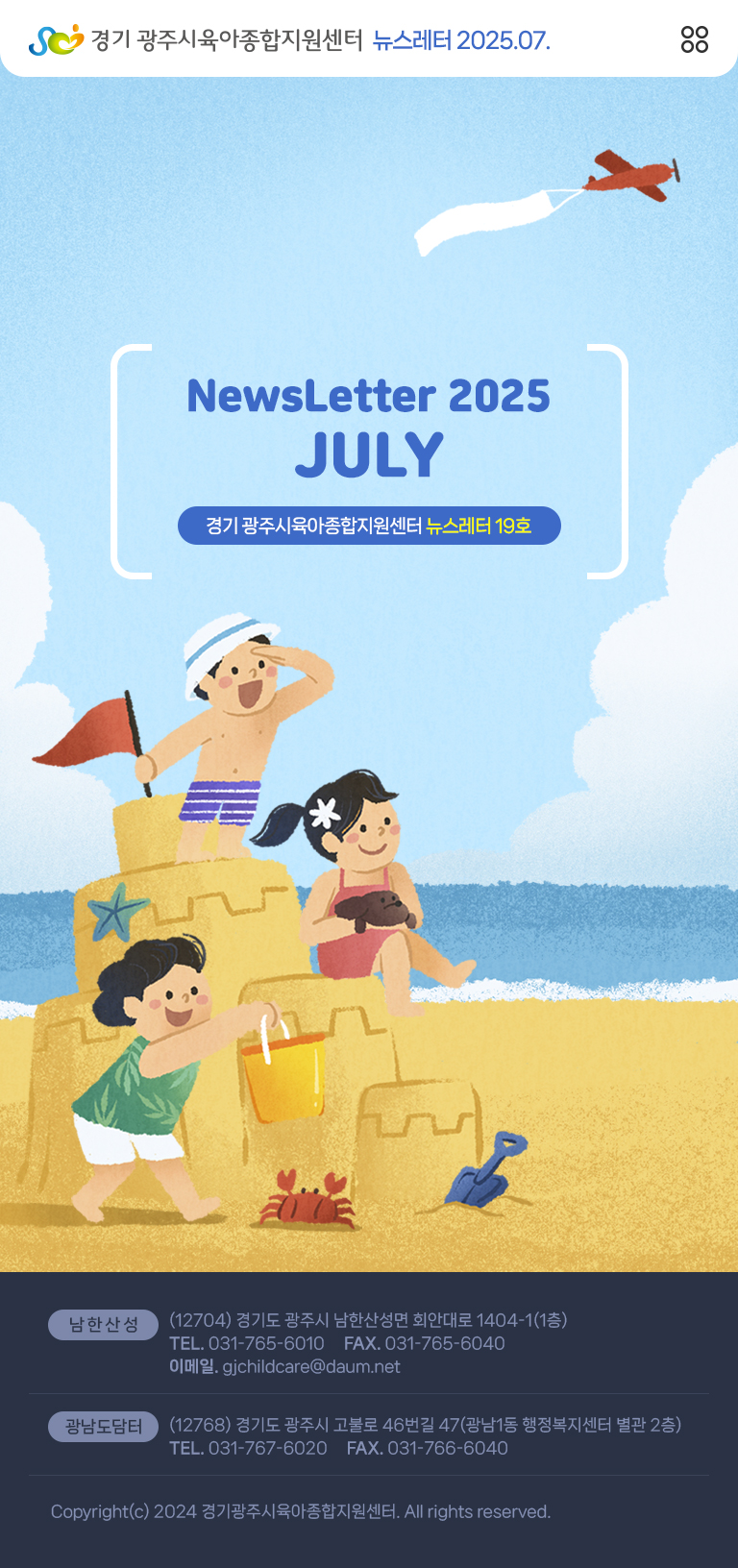Open the four-circle menu icon

(694, 39)
